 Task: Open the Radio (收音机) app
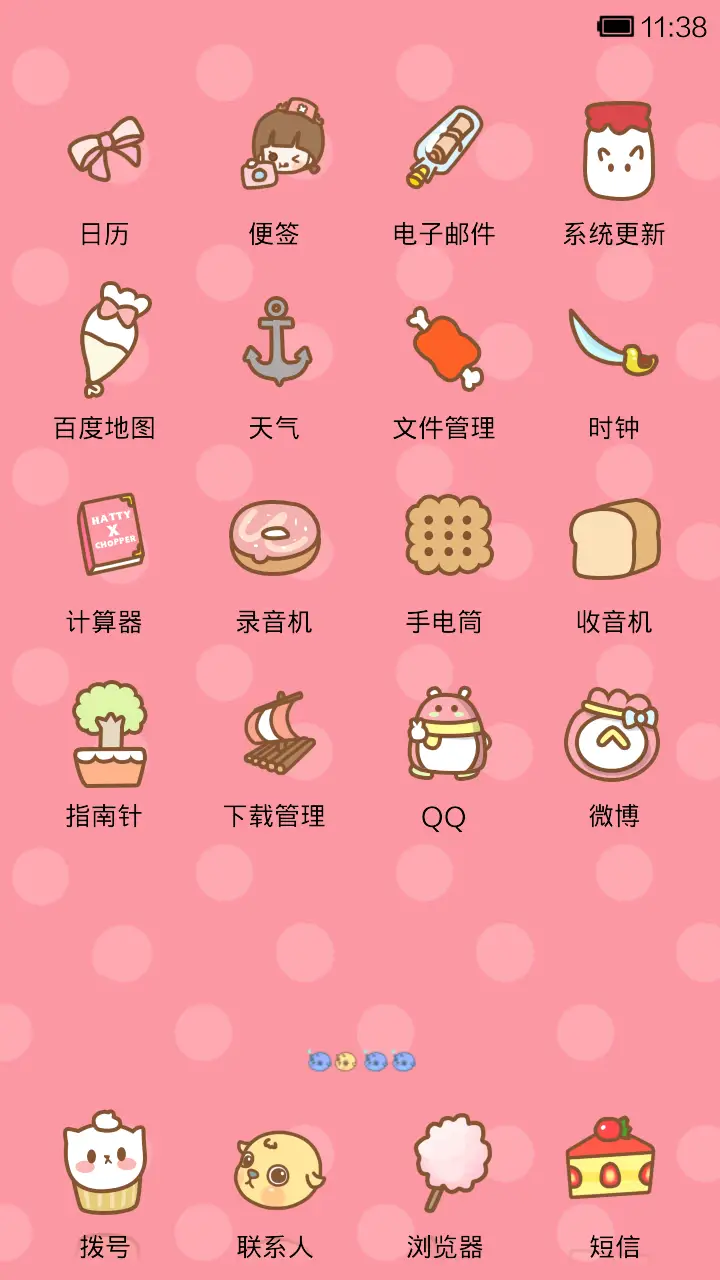[614, 535]
